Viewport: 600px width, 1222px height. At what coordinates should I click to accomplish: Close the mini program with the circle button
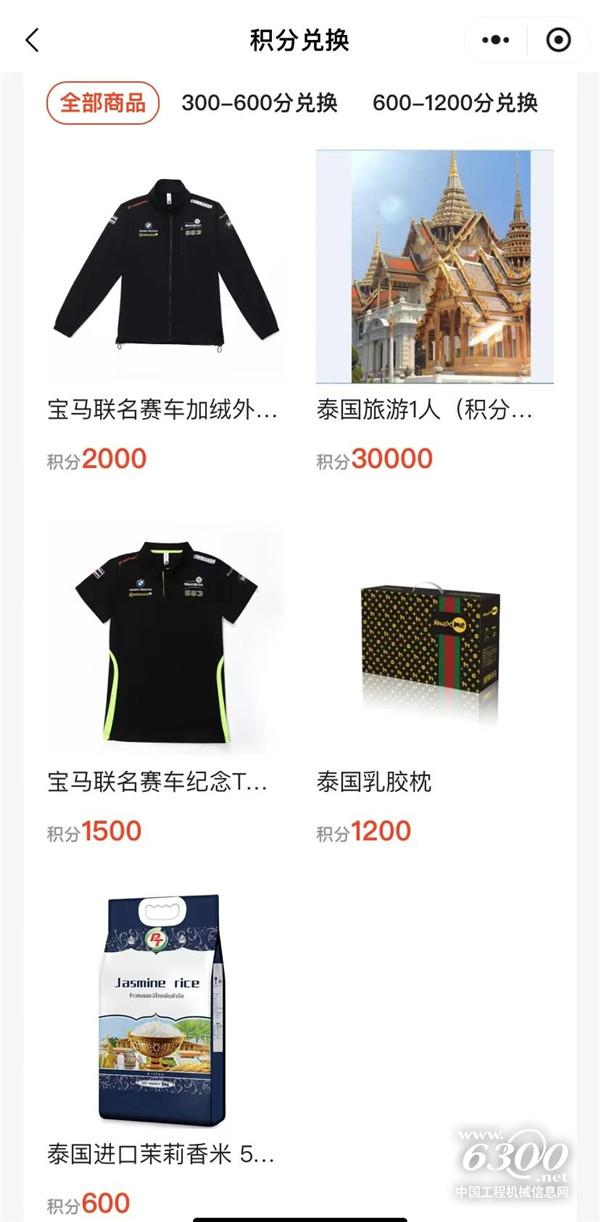558,40
